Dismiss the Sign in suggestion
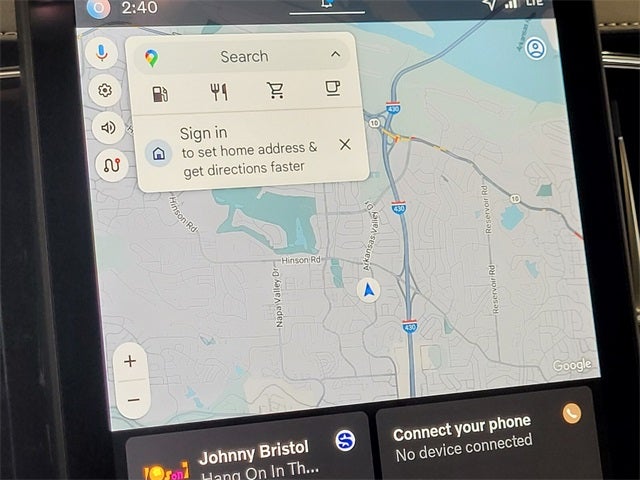The height and width of the screenshot is (480, 640). (345, 144)
